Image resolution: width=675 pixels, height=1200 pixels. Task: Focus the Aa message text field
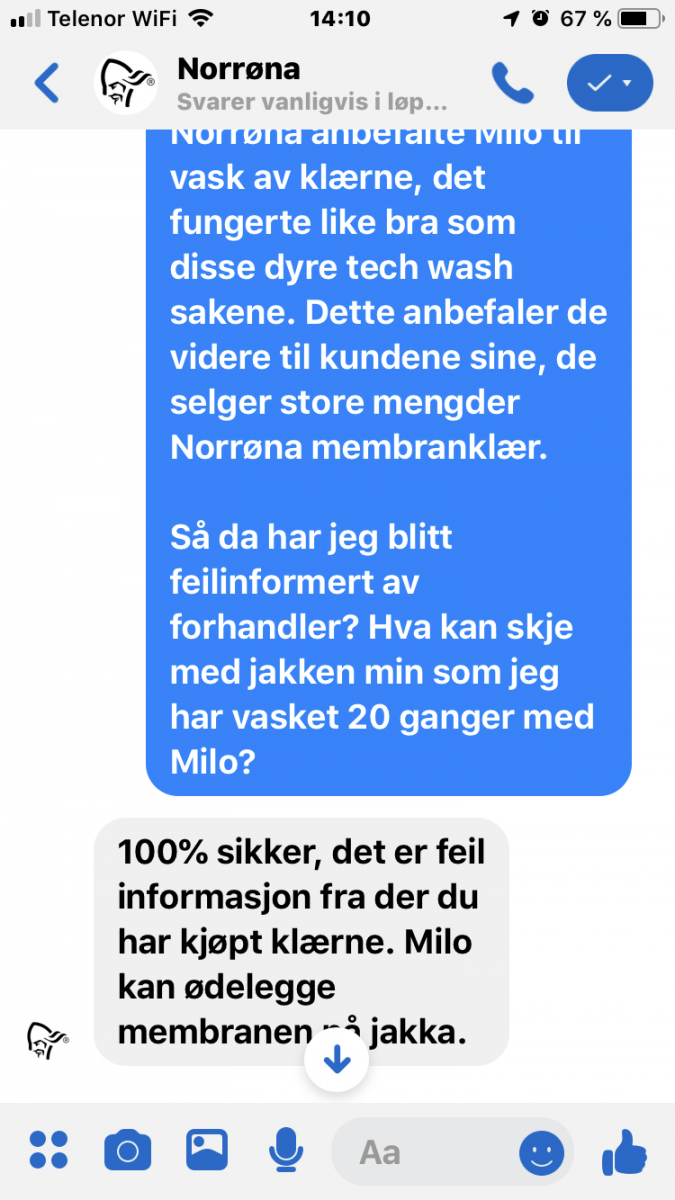pyautogui.click(x=420, y=1152)
